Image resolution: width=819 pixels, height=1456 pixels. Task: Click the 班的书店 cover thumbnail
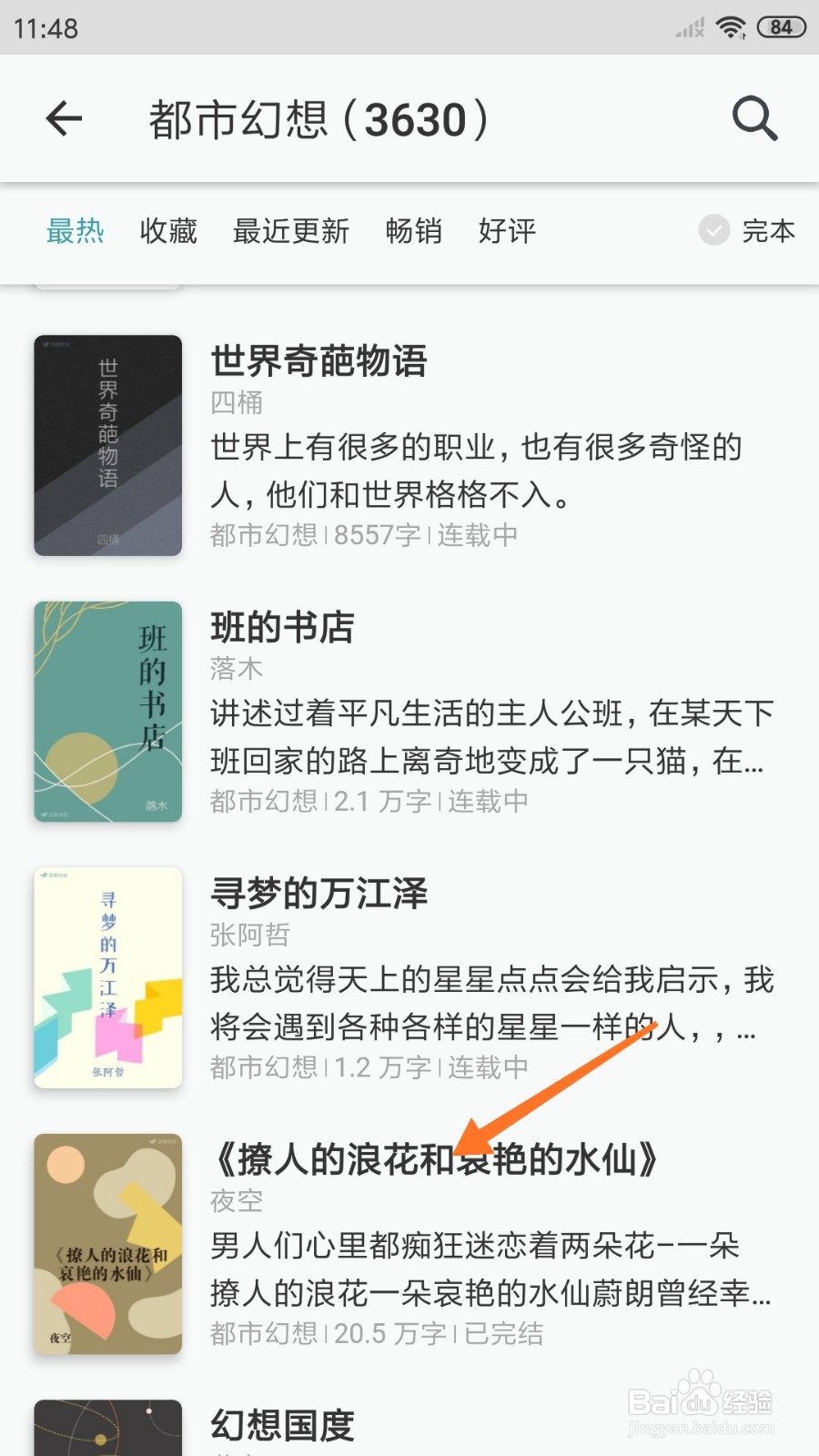tap(106, 712)
